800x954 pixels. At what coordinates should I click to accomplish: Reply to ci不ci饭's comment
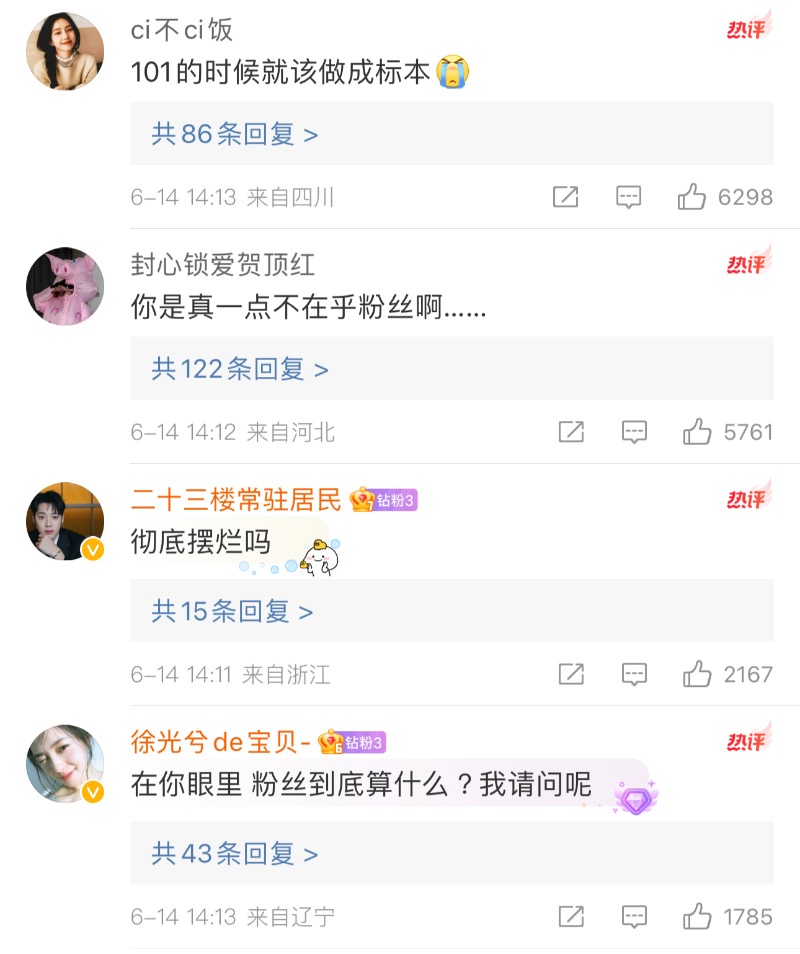click(x=628, y=197)
